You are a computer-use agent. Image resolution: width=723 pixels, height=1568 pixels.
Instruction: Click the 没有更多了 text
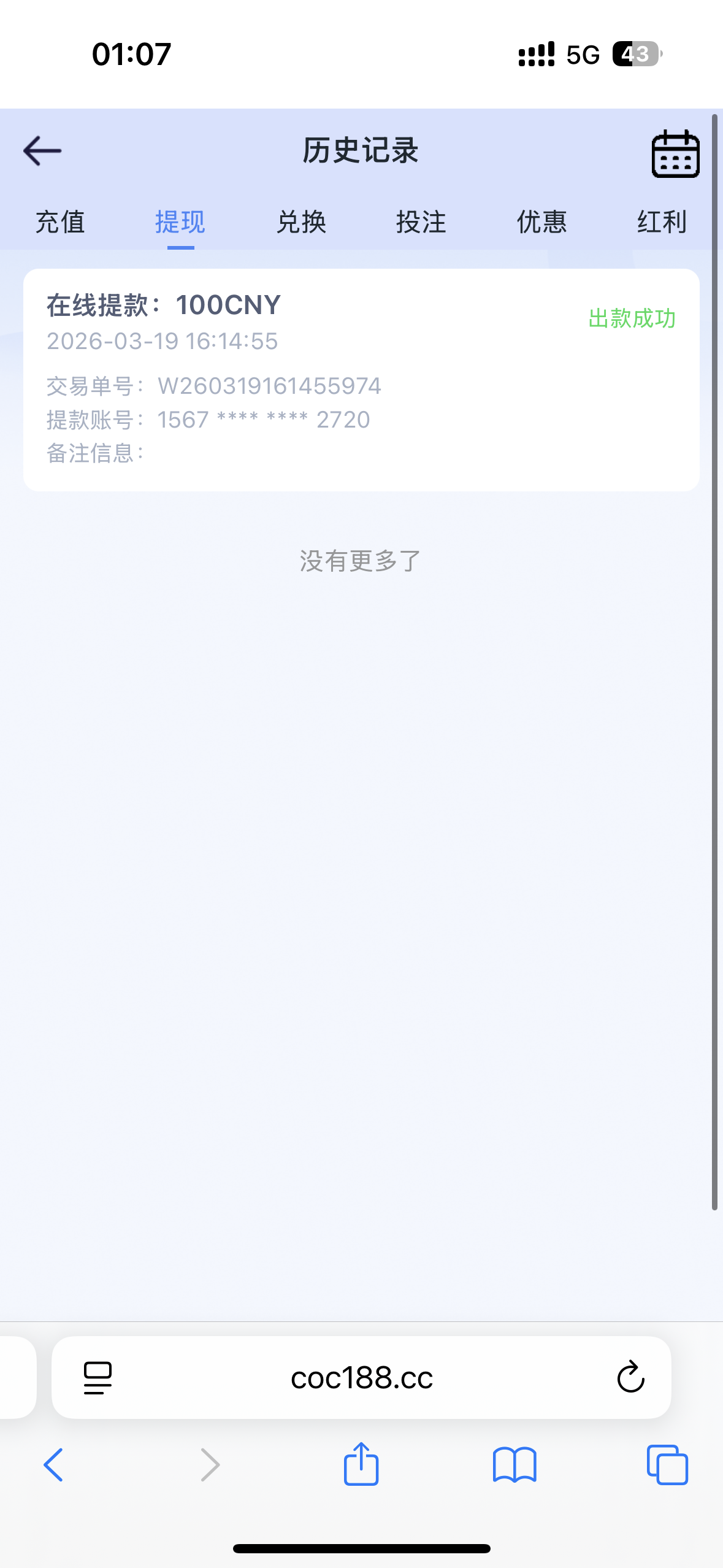click(361, 560)
